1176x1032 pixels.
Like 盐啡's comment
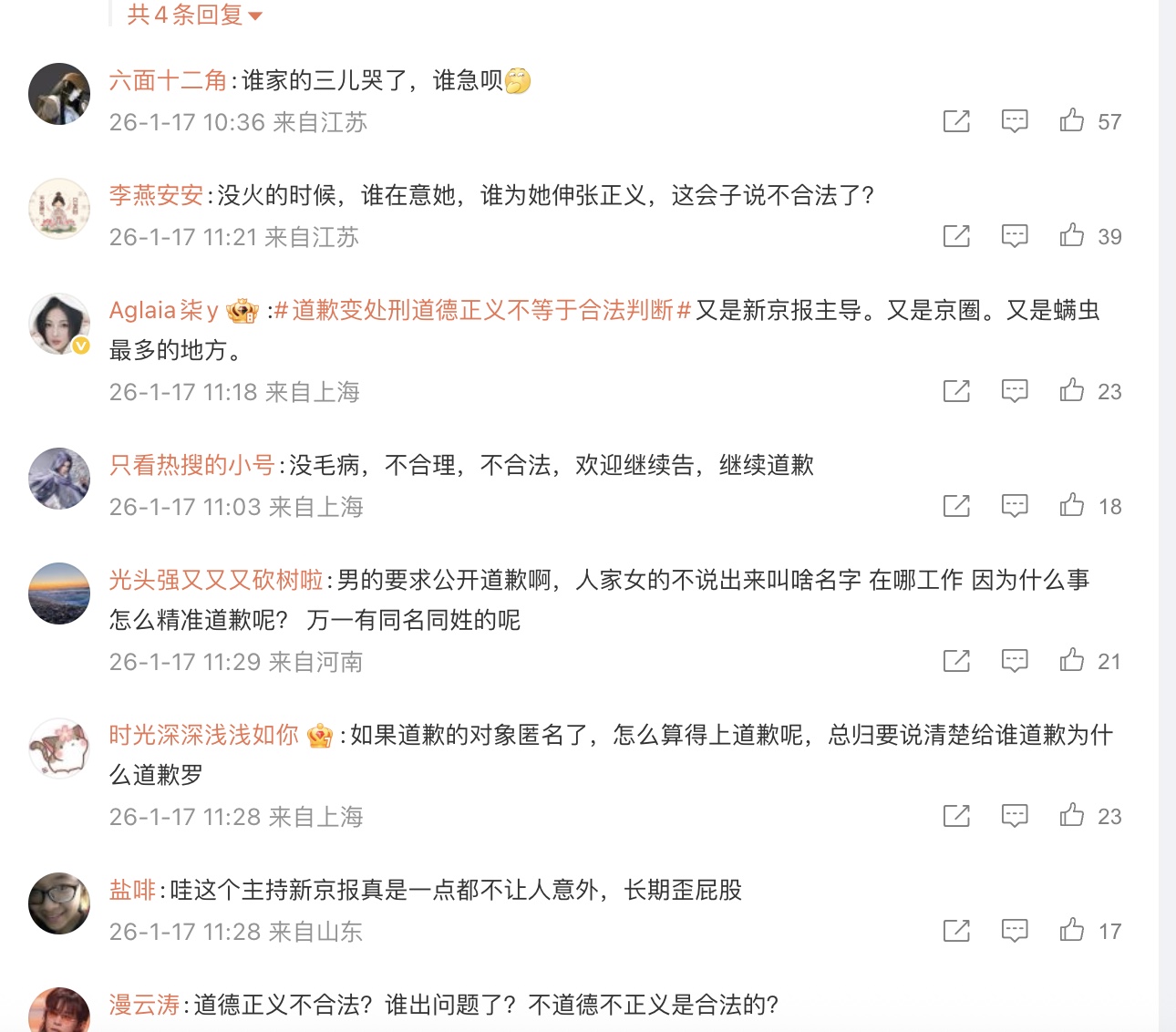pos(1072,931)
